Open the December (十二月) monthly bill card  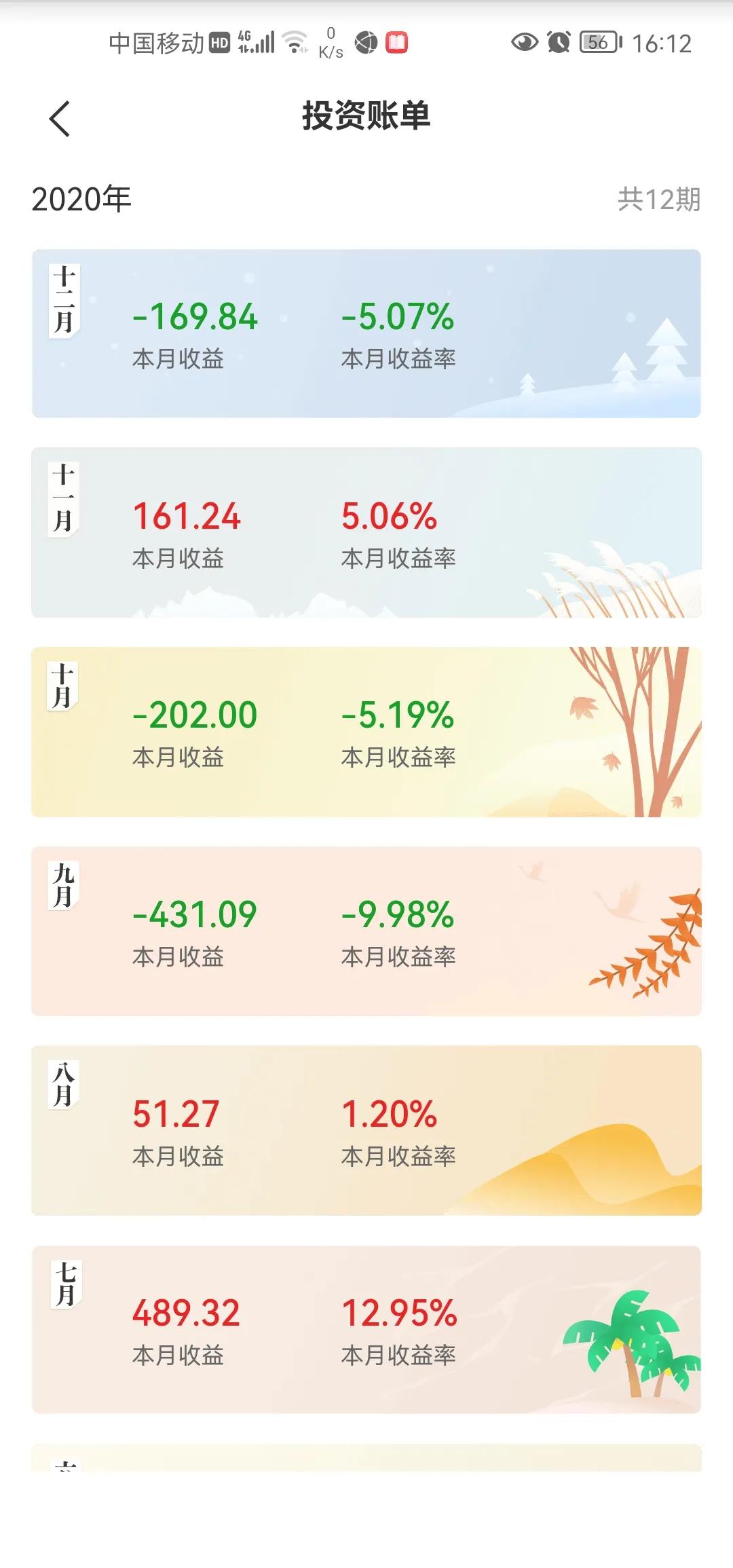click(x=366, y=331)
